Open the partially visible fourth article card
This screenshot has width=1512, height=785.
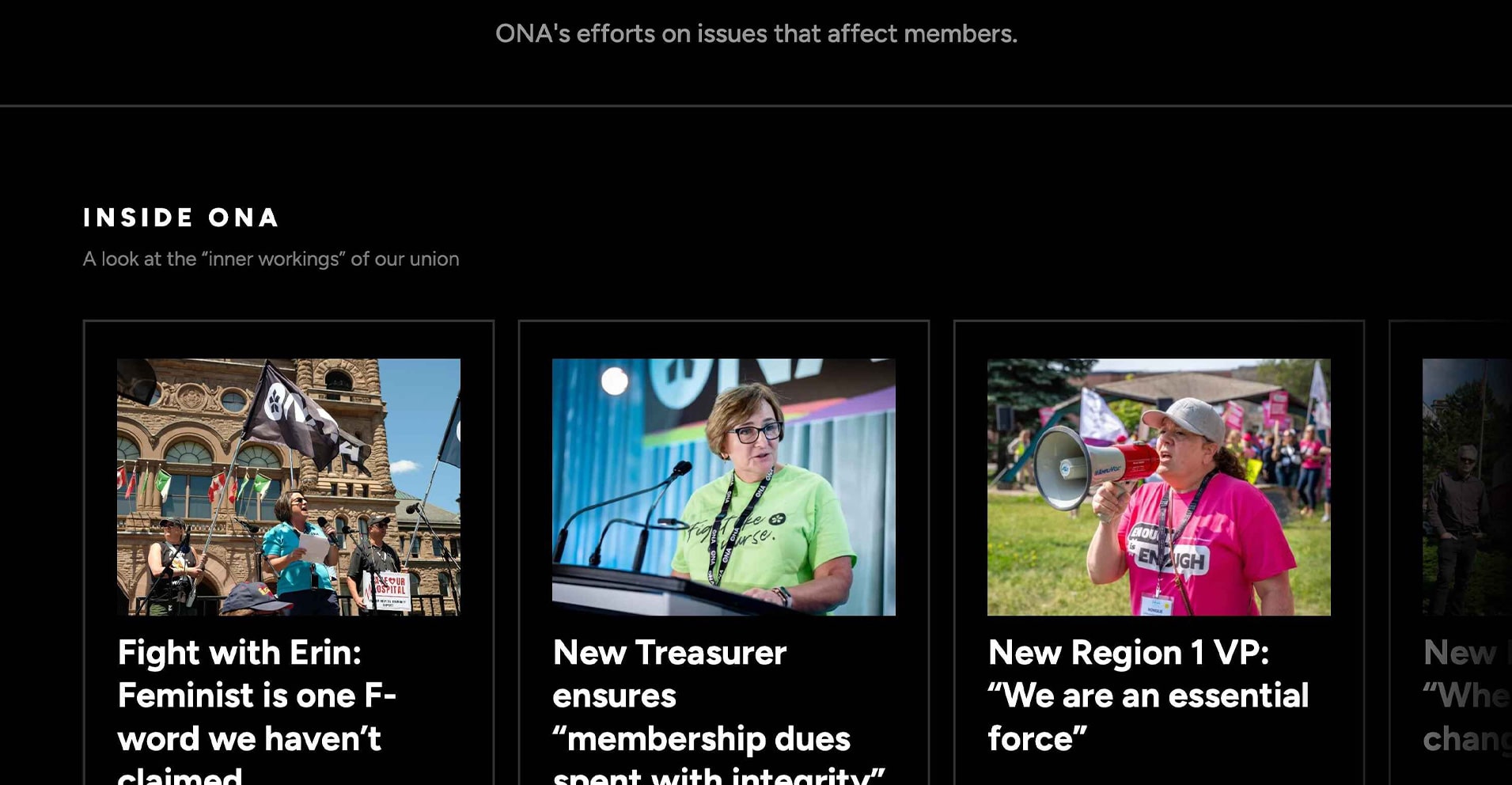coord(1466,487)
